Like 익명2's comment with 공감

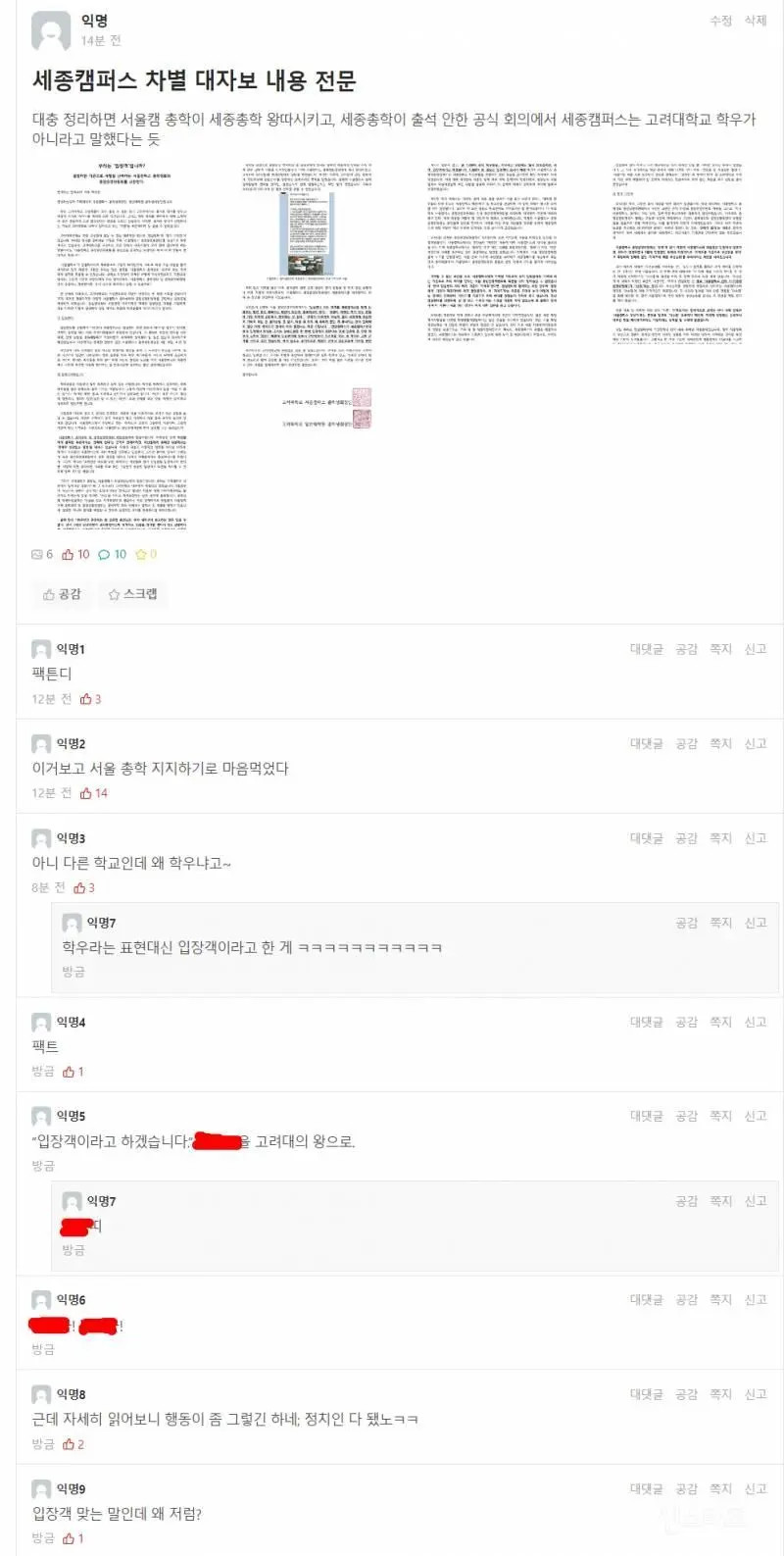pyautogui.click(x=686, y=743)
